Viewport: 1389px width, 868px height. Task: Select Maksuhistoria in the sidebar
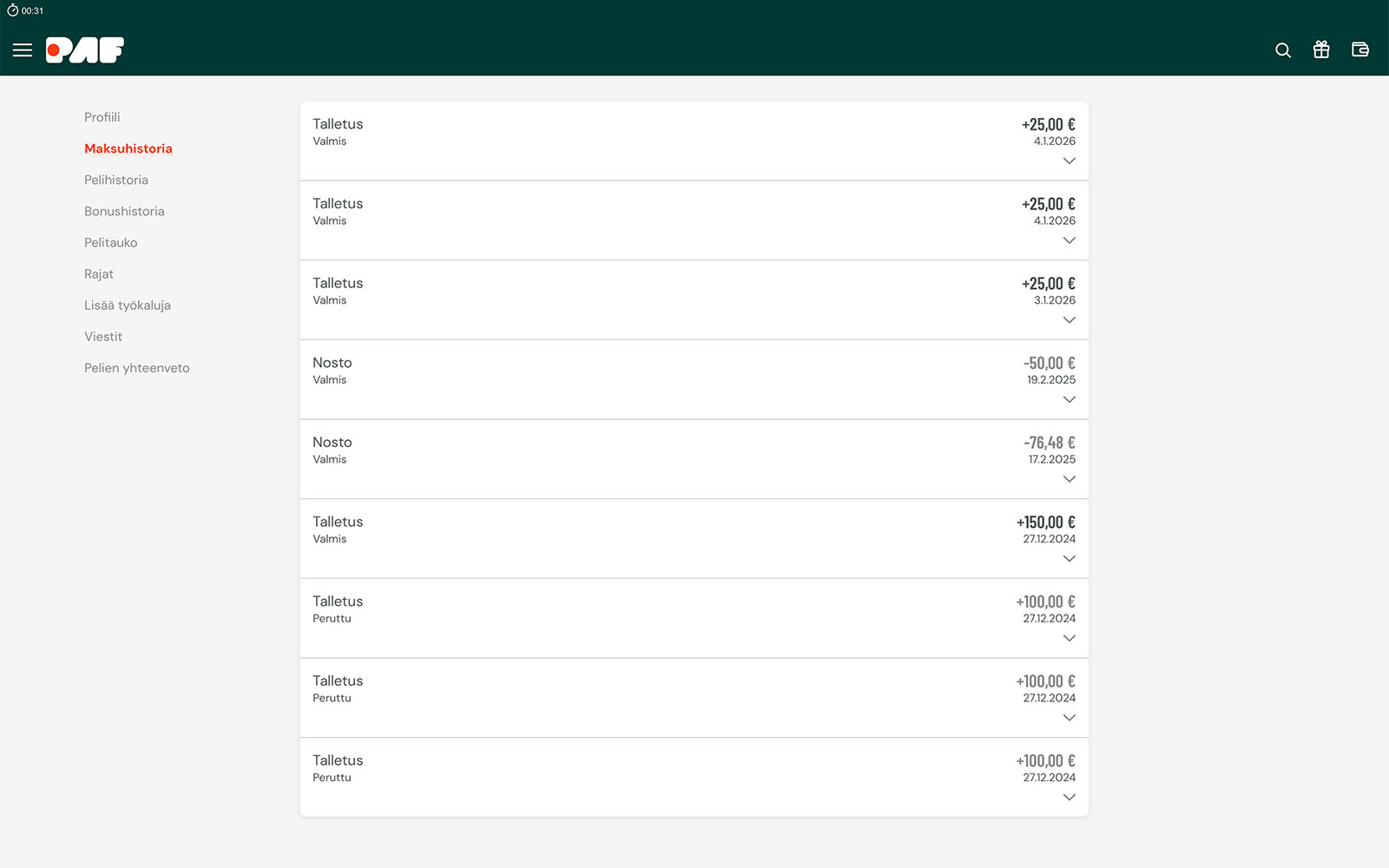128,148
